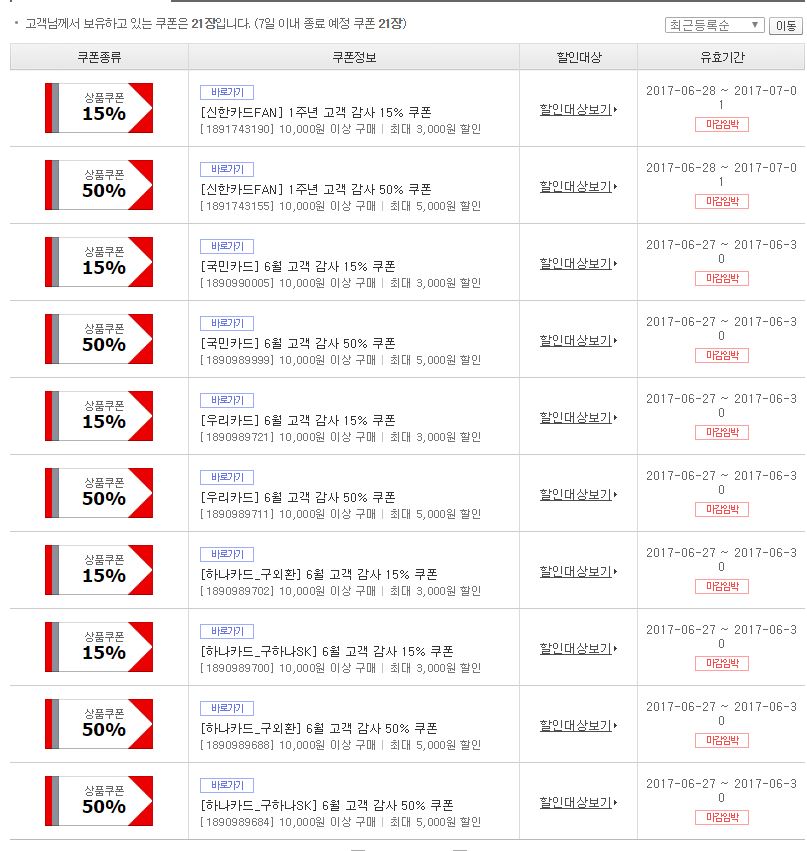Select 바로가기 on the 국민카드 15% coupon
807x851 pixels.
point(227,247)
